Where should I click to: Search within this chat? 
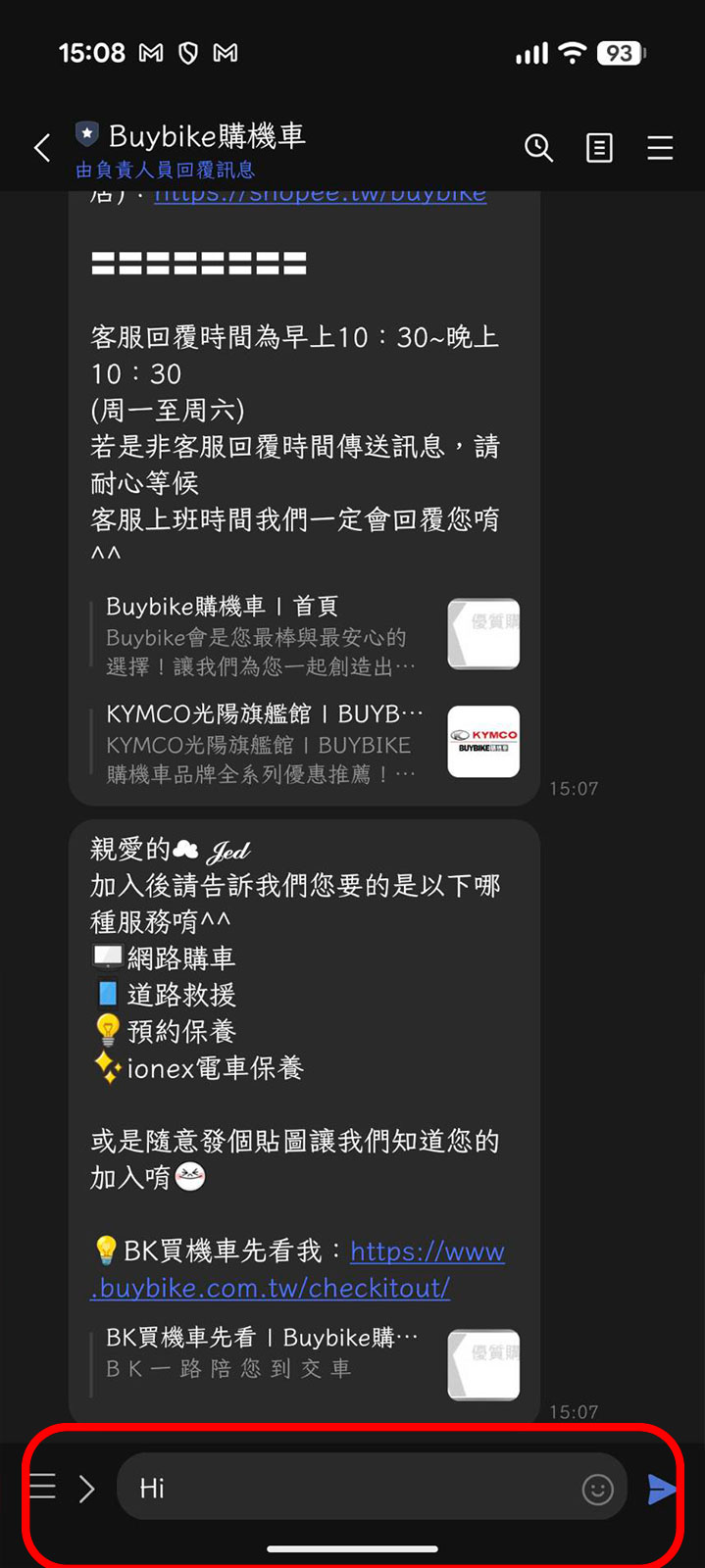pos(538,148)
